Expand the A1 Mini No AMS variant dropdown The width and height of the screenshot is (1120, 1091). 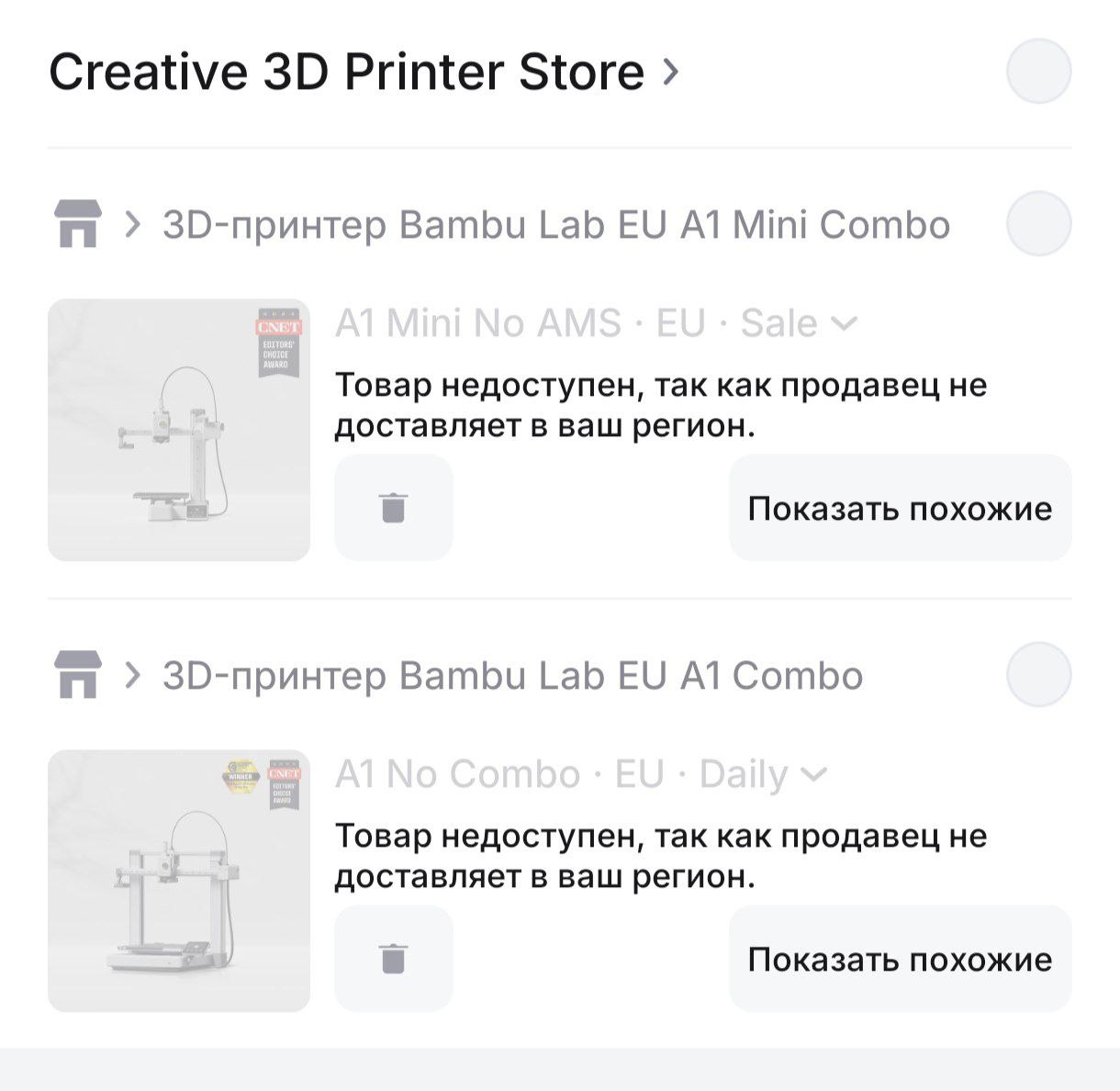596,323
